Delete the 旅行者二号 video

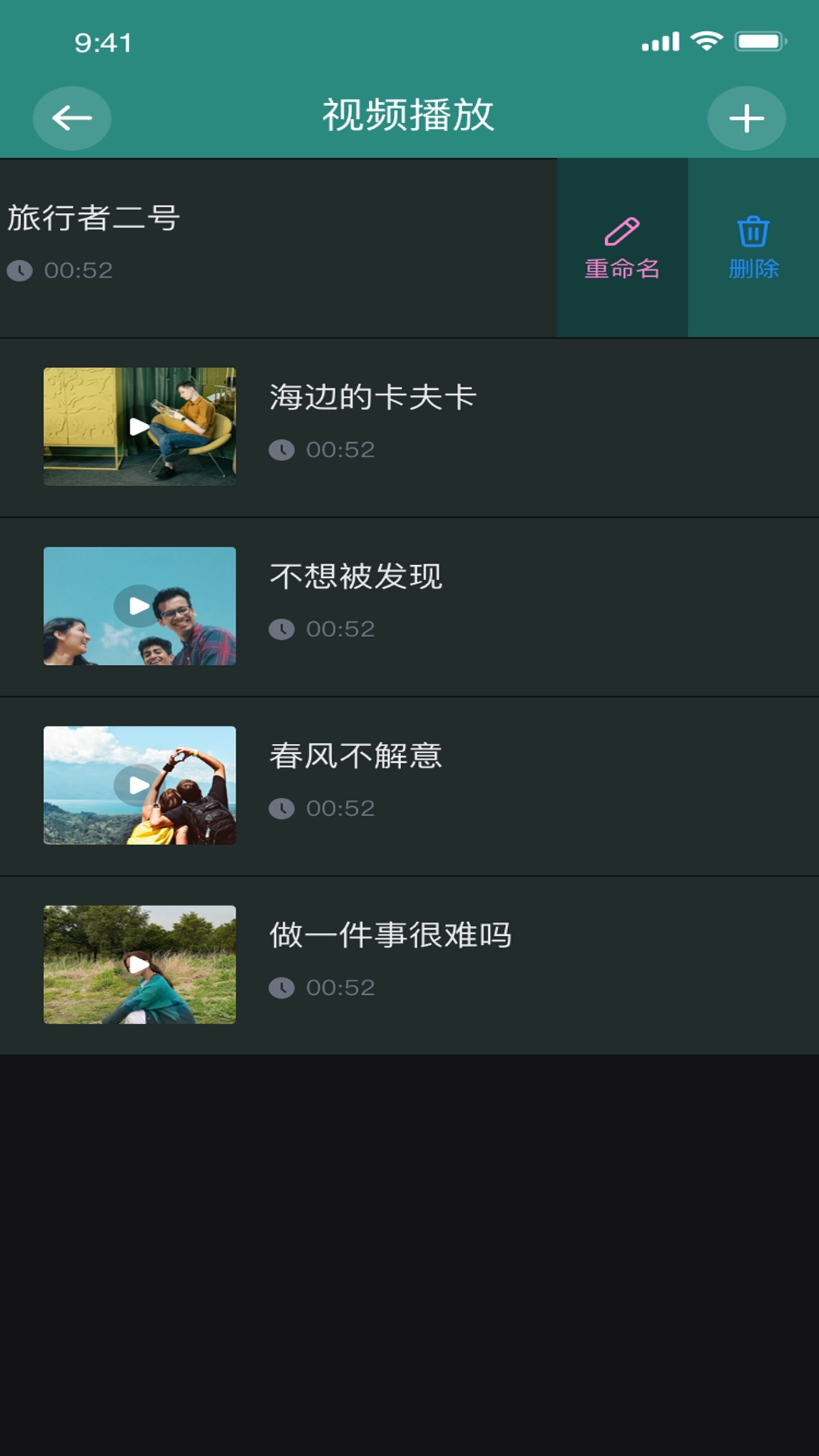tap(753, 248)
